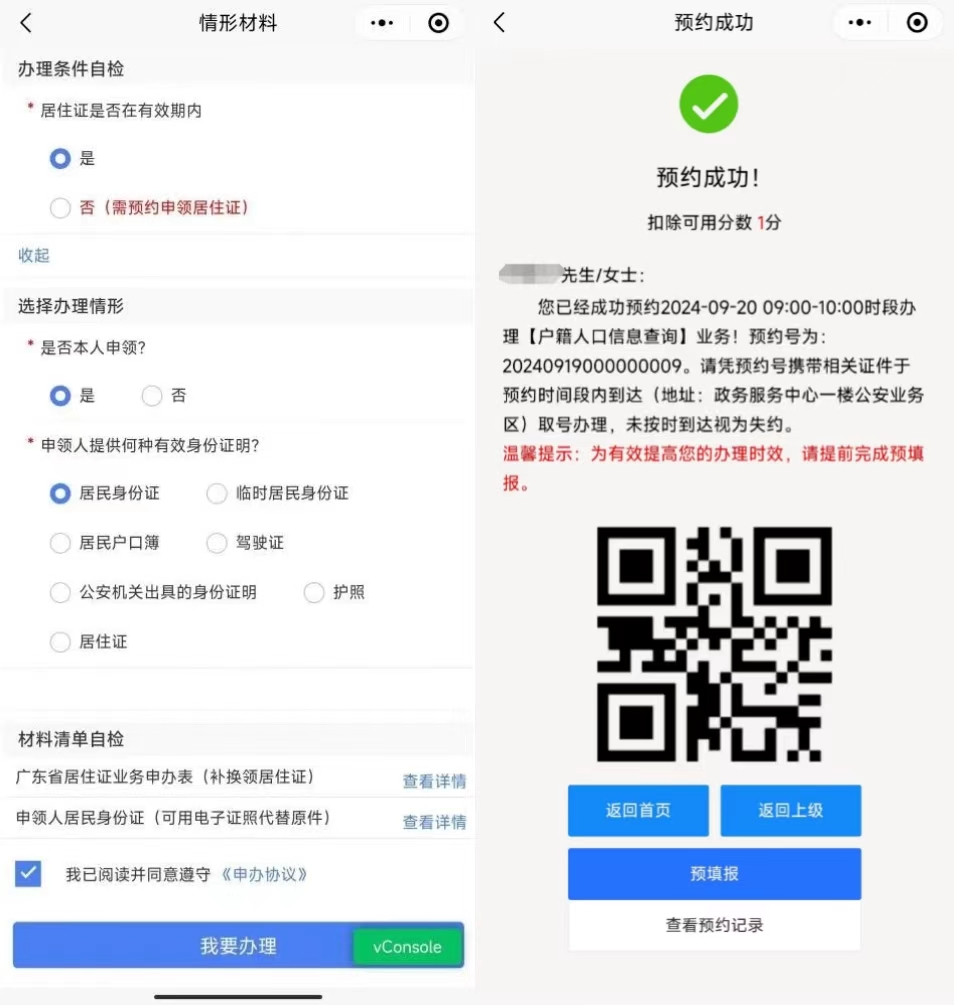Viewport: 954px width, 1005px height.
Task: Select 否 for 居住证是否在有效期内
Action: [x=60, y=208]
